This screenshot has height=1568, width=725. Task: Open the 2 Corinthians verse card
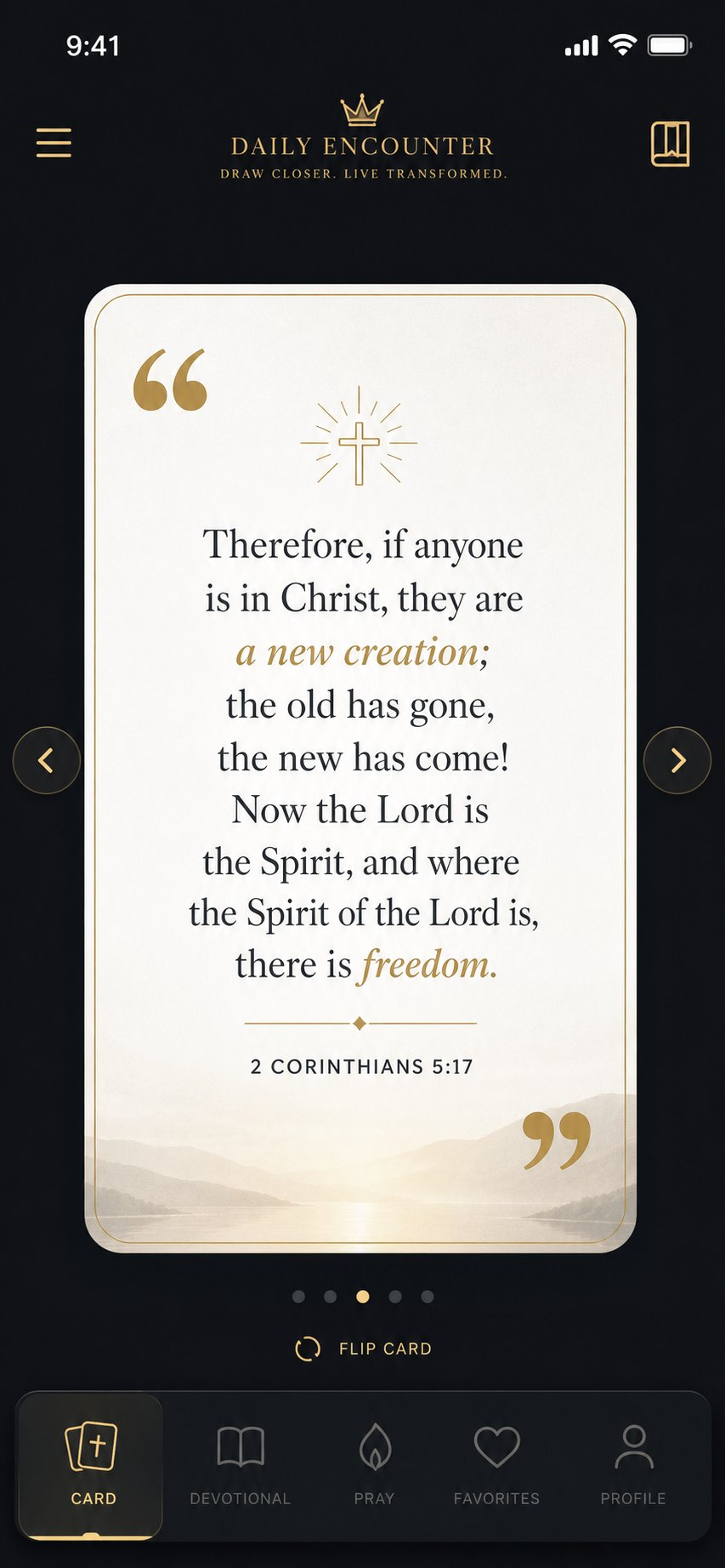coord(360,768)
